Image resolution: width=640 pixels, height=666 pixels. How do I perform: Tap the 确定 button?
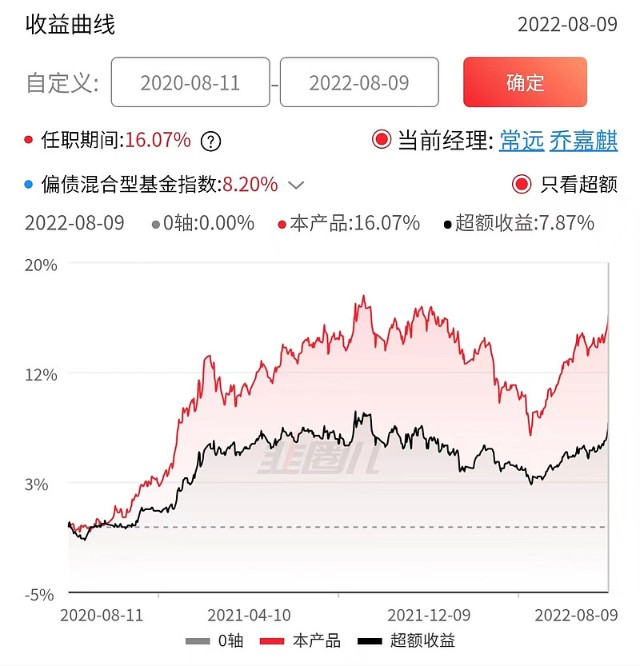click(524, 82)
